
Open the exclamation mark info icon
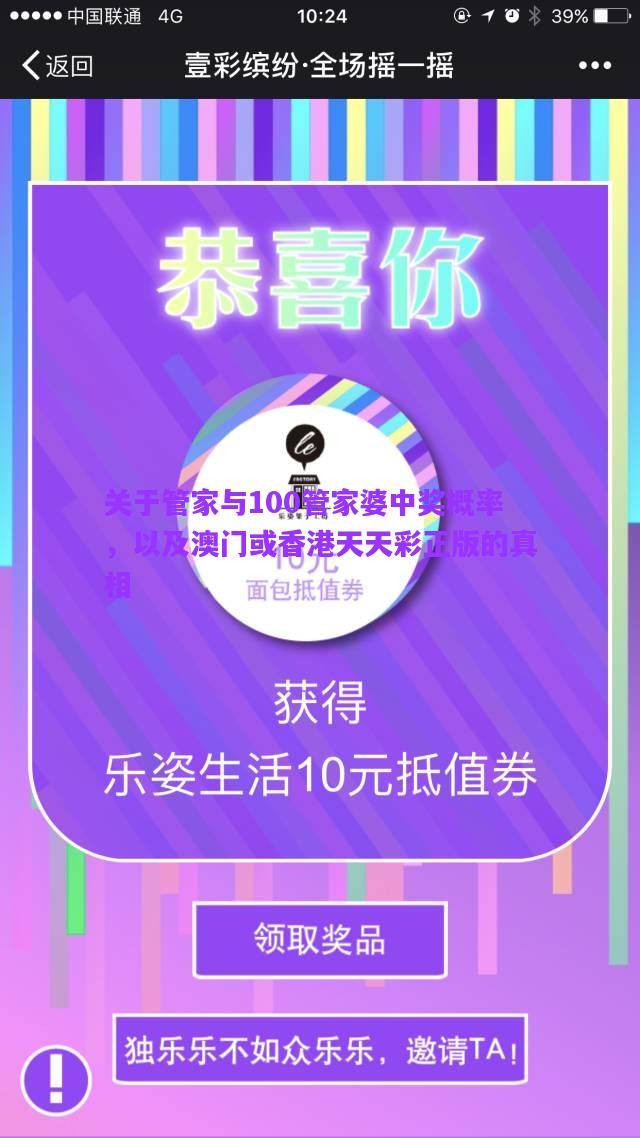click(56, 1079)
